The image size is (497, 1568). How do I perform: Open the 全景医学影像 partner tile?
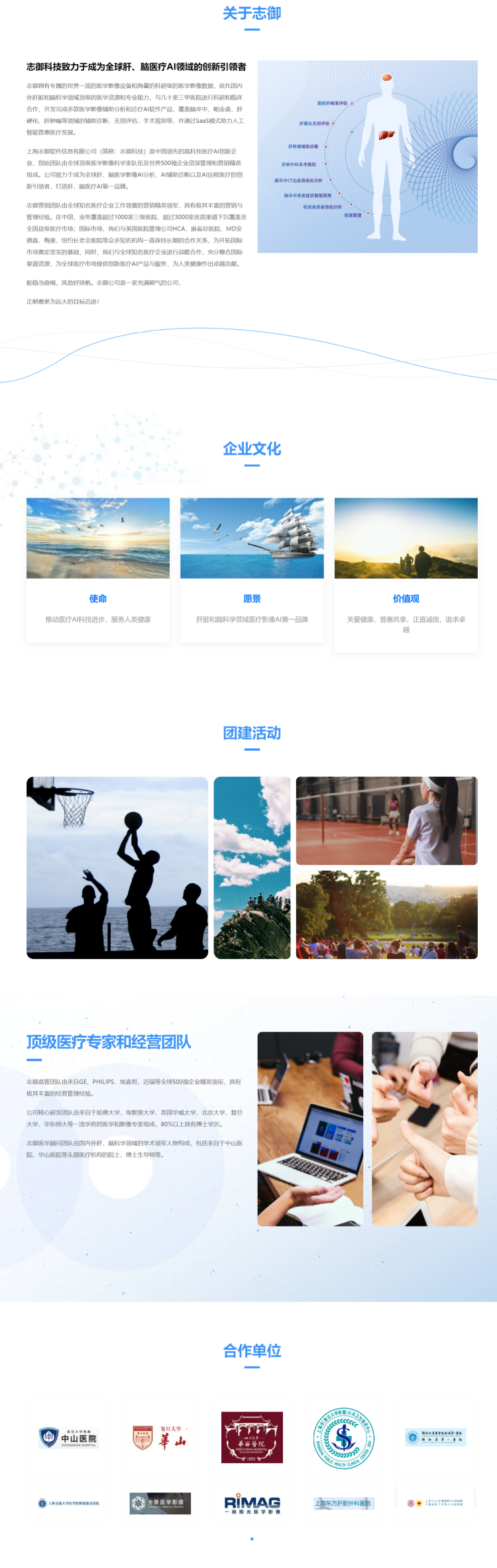pos(160,1504)
